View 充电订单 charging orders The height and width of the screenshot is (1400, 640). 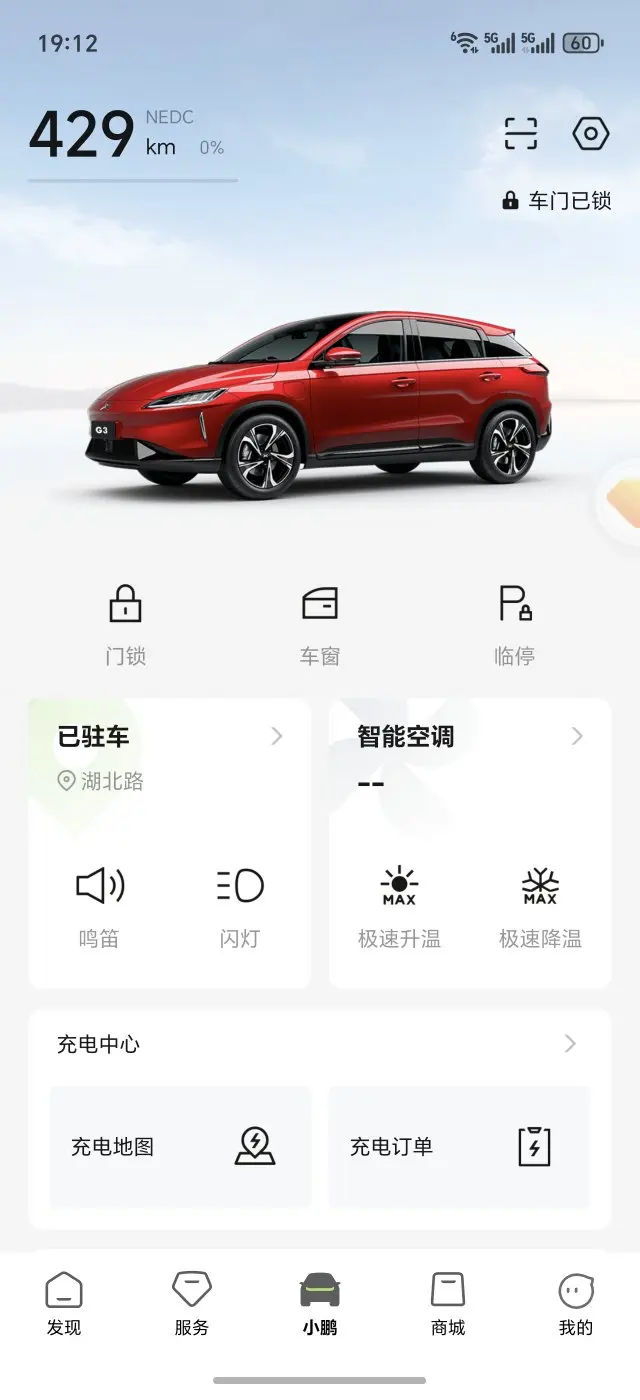click(460, 1146)
